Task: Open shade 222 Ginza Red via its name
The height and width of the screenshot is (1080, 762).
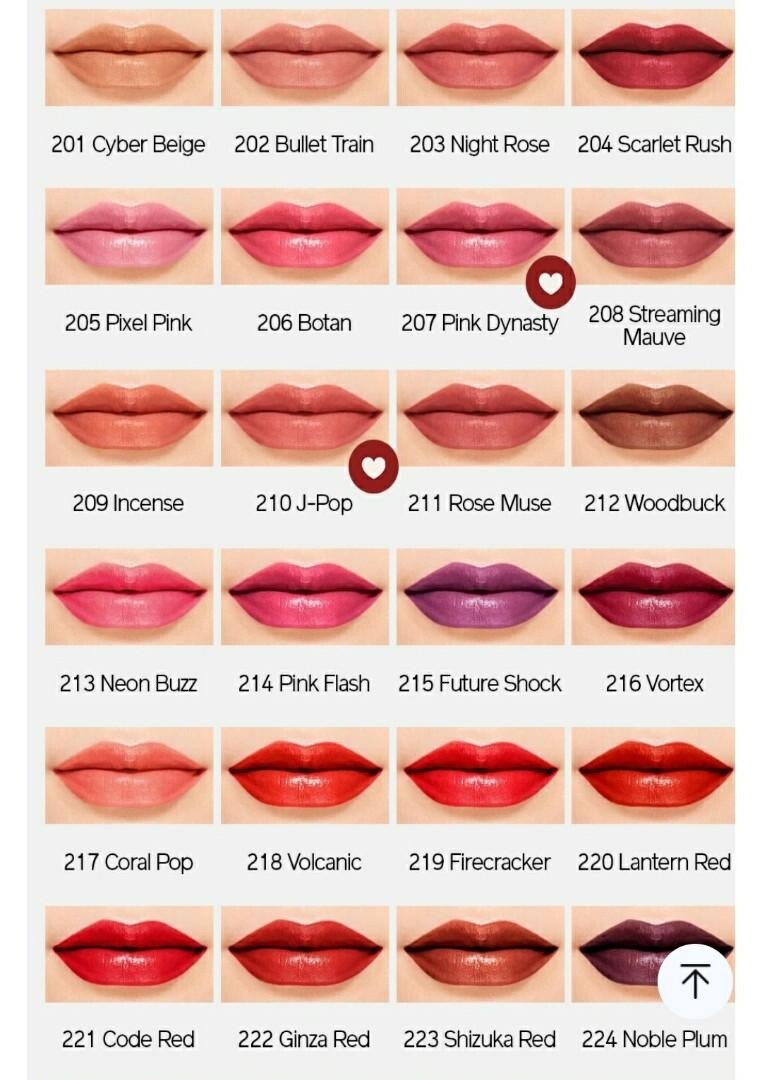Action: point(304,1039)
